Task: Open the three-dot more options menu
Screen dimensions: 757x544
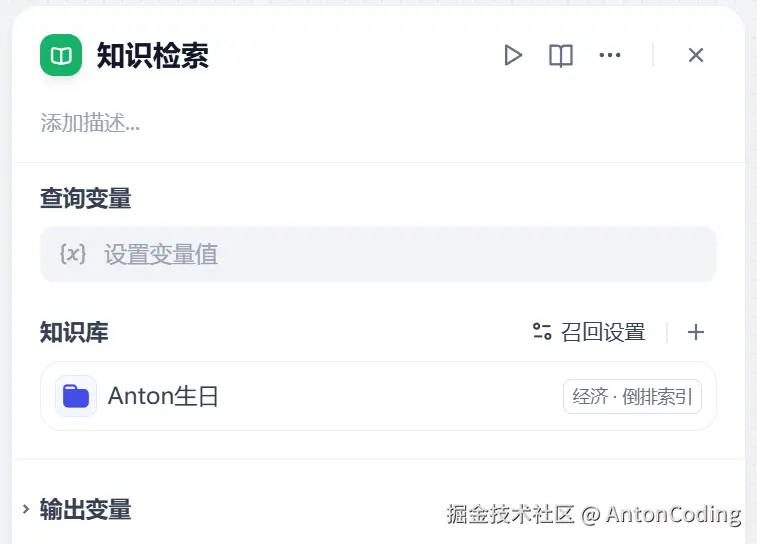Action: click(x=610, y=55)
